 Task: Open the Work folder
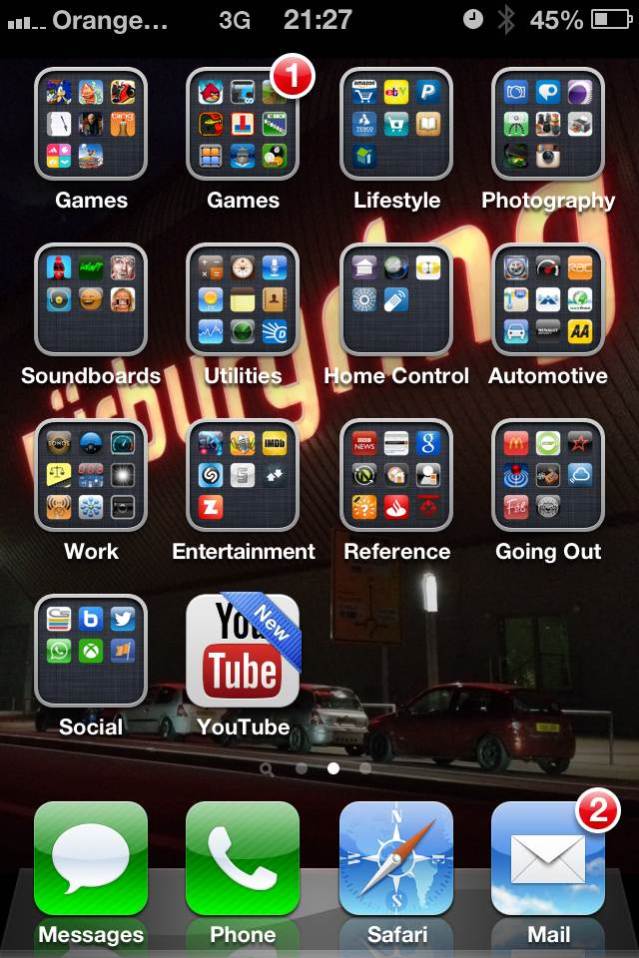91,475
